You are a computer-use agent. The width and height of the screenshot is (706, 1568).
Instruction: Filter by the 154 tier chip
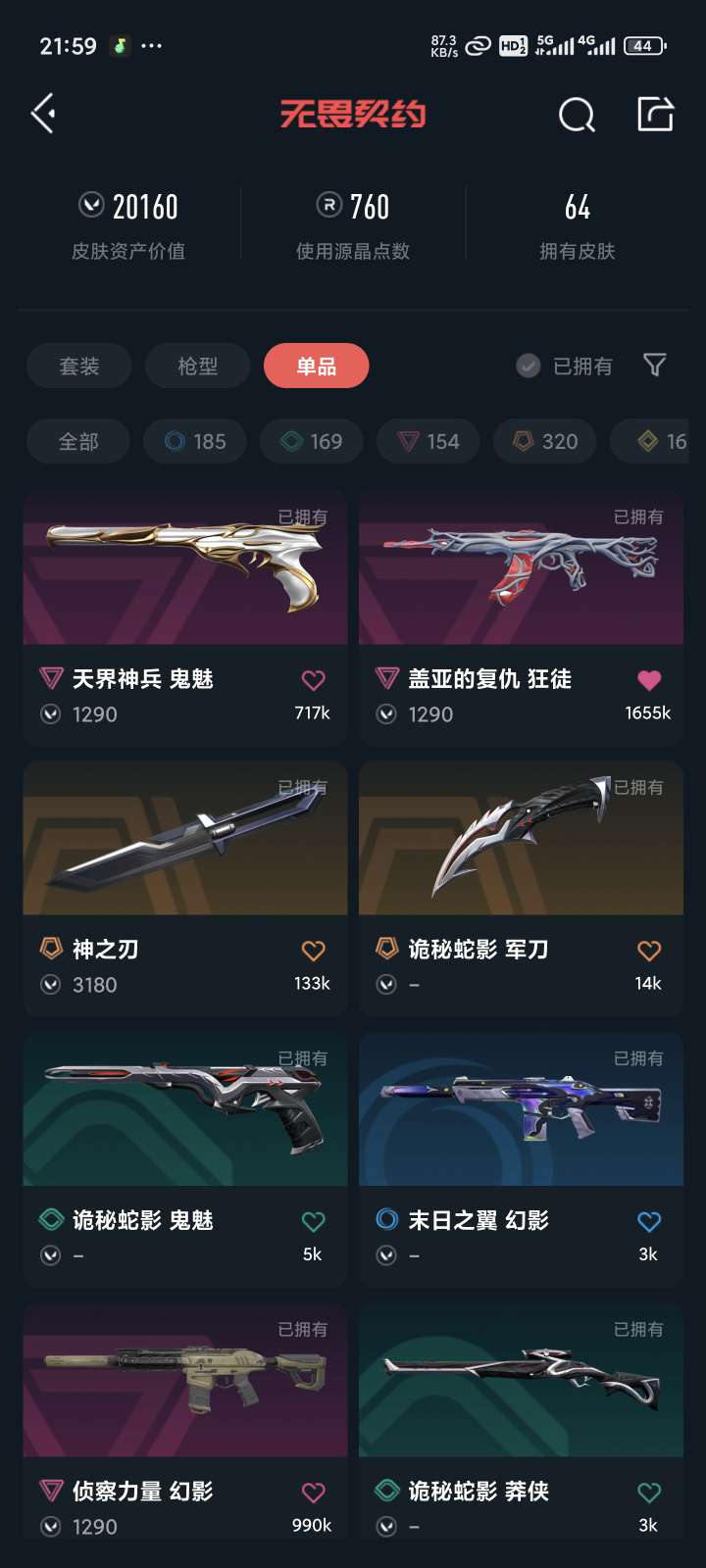click(429, 441)
